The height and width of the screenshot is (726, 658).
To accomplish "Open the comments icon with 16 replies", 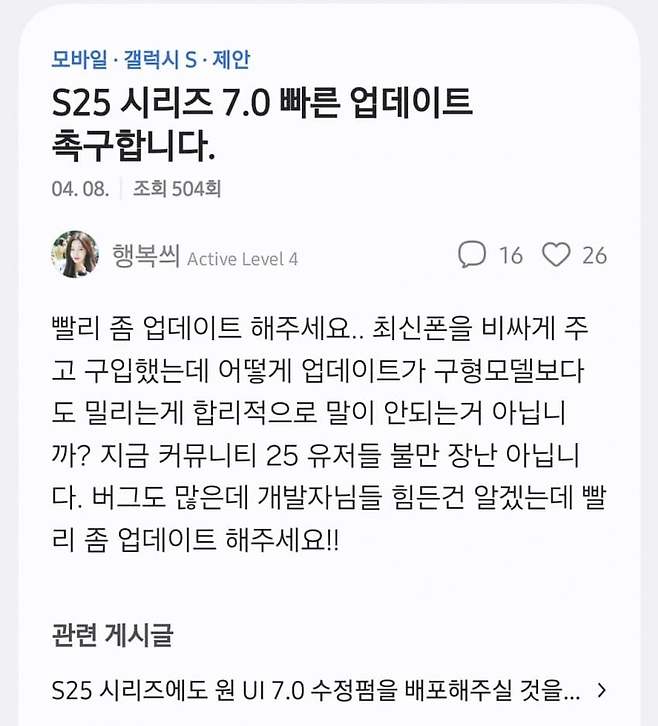I will click(472, 255).
